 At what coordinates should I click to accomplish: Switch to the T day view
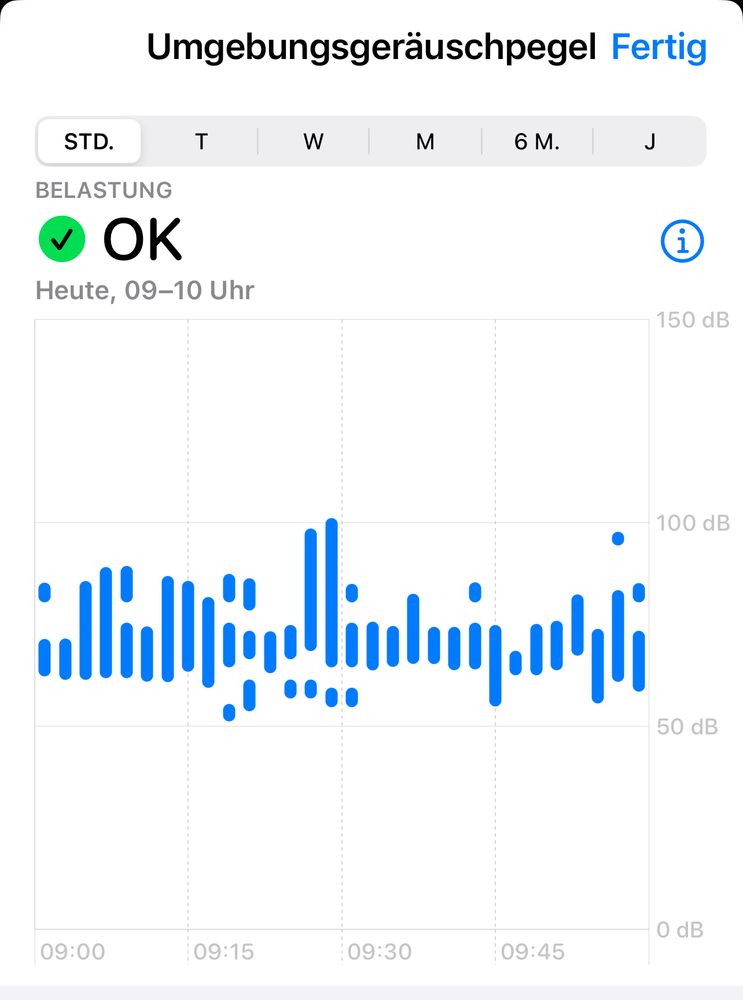pyautogui.click(x=201, y=141)
